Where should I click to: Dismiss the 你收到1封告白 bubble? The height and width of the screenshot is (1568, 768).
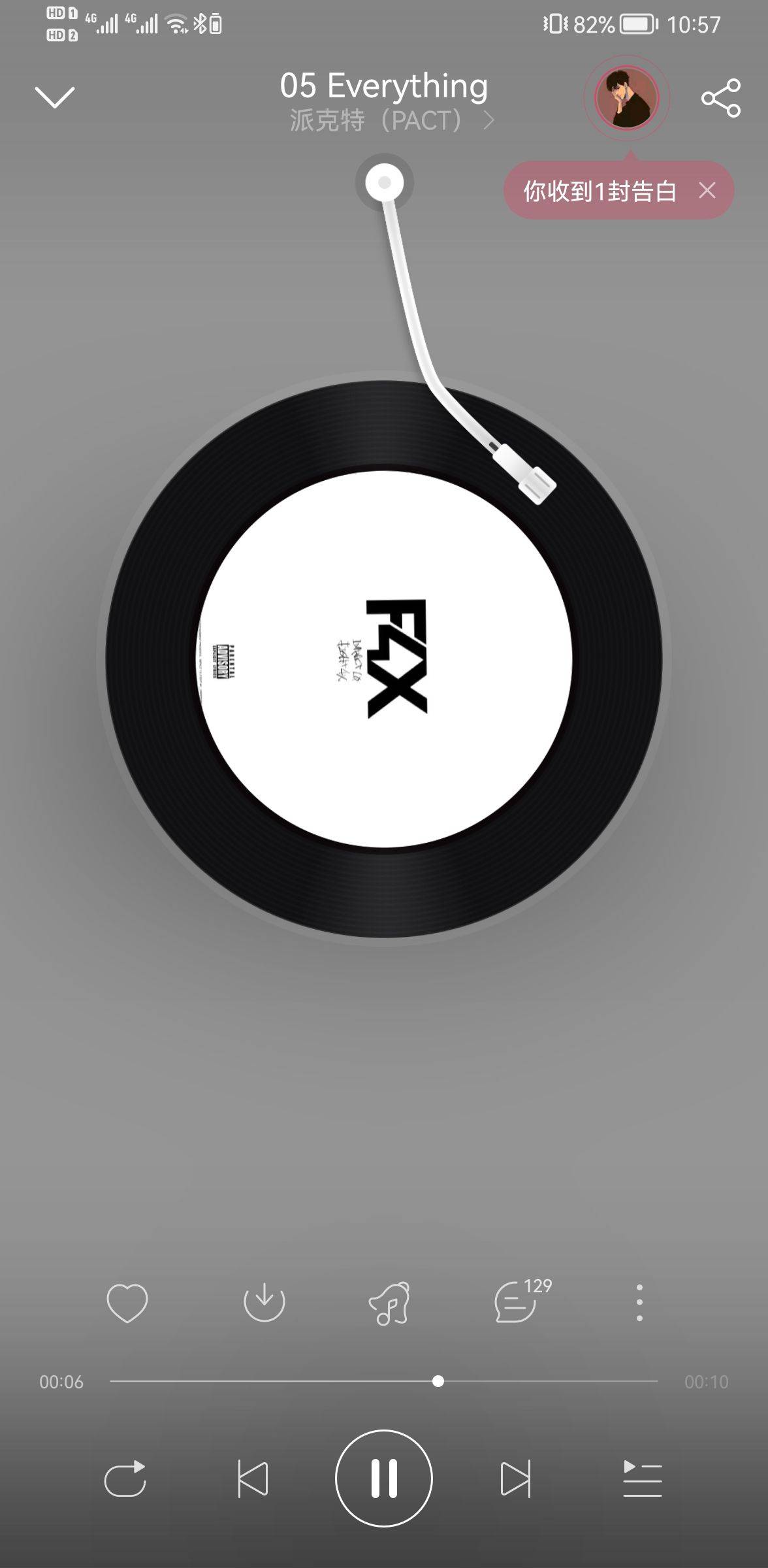(707, 191)
